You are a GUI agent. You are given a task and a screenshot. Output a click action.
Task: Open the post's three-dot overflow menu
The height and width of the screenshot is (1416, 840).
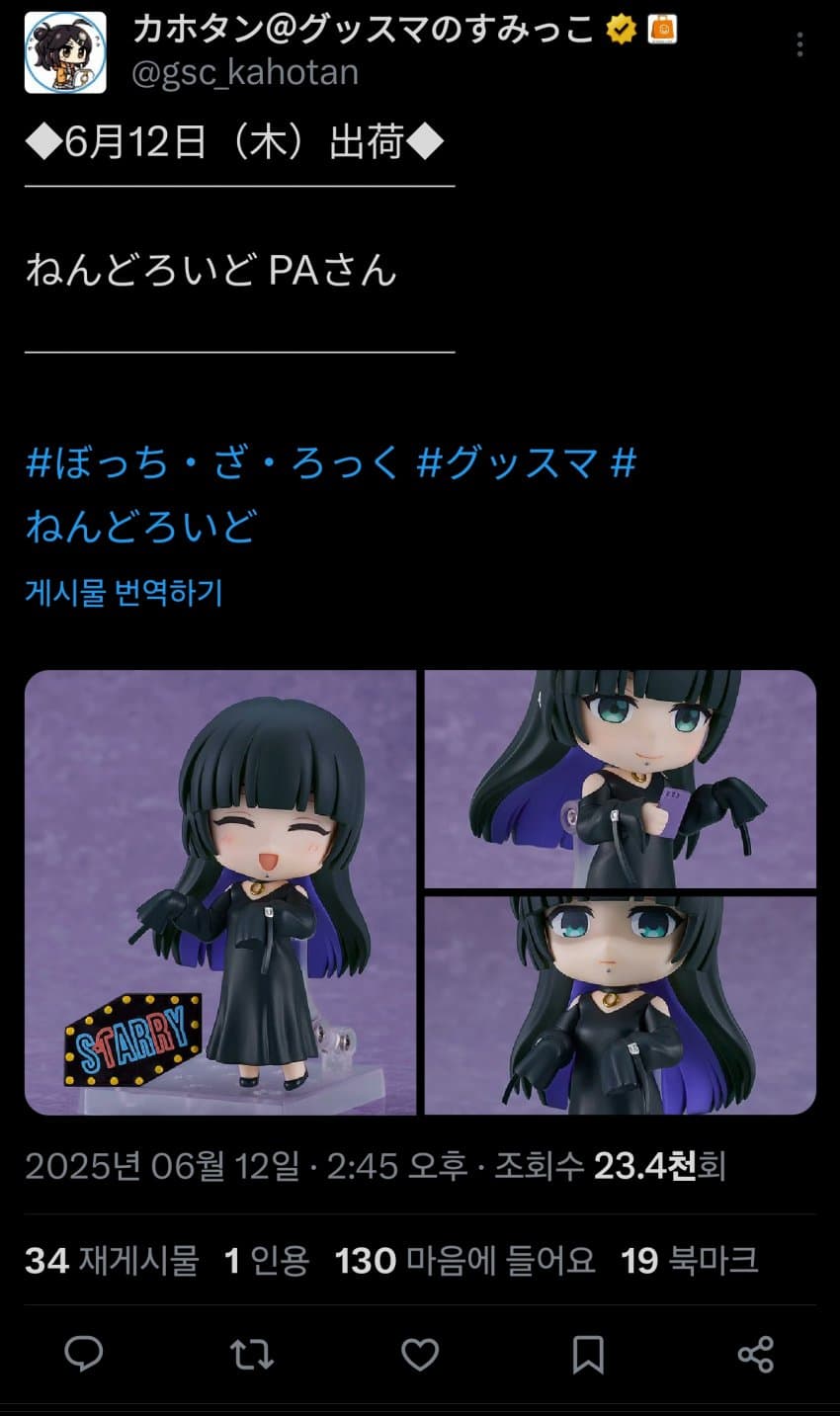[x=799, y=44]
